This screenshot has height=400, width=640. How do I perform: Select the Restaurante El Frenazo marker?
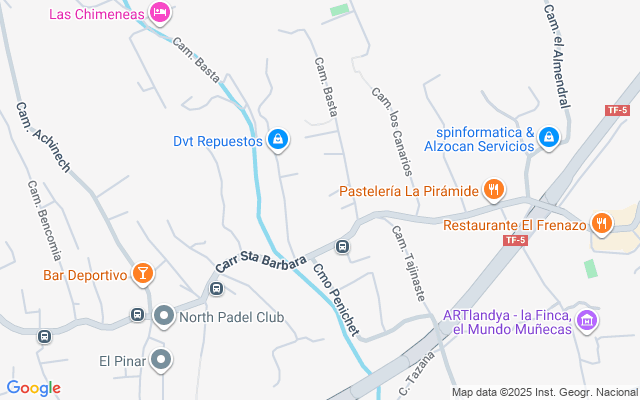coord(601,224)
